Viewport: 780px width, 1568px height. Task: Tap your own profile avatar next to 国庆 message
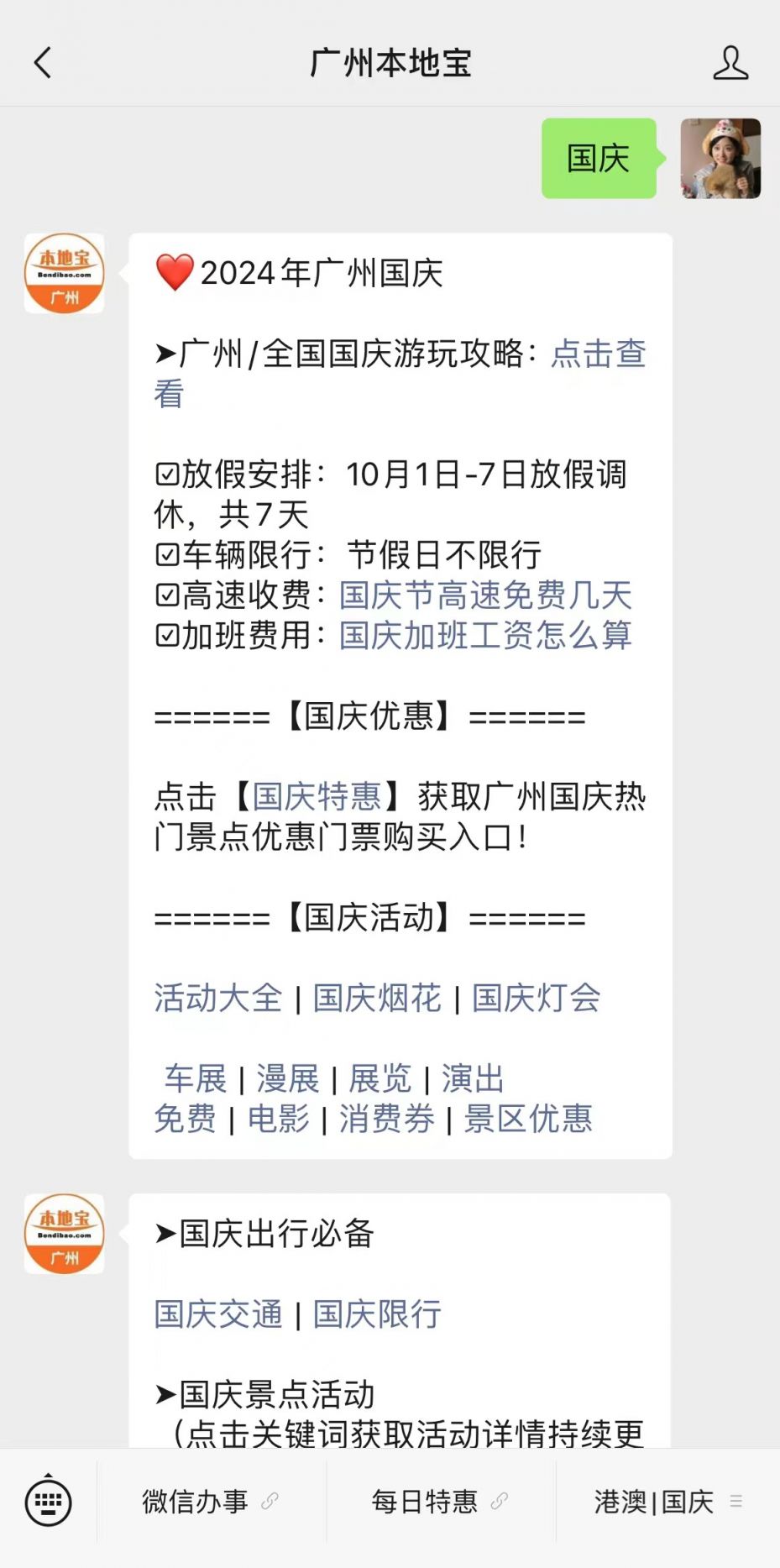pos(720,160)
